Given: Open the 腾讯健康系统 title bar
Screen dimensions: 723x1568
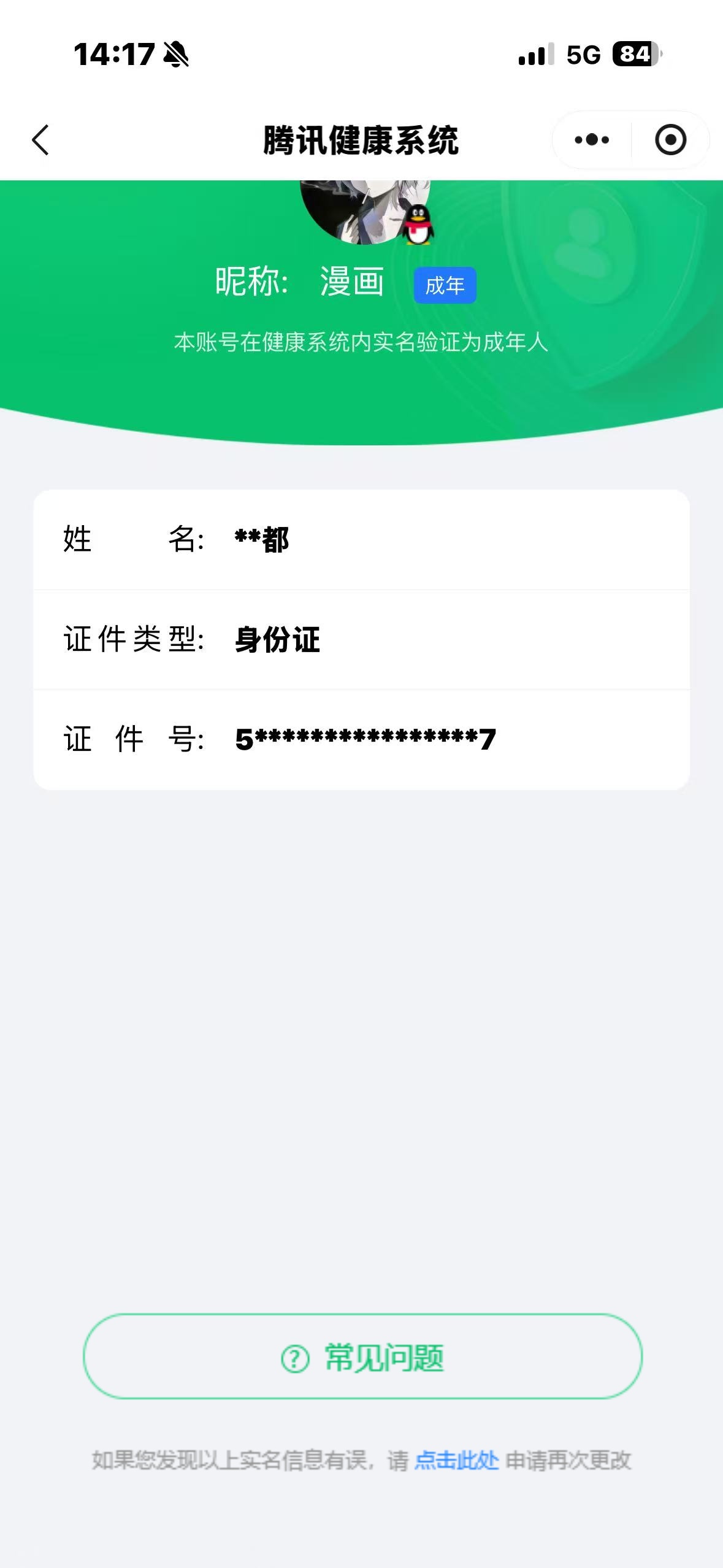Looking at the screenshot, I should pyautogui.click(x=362, y=139).
